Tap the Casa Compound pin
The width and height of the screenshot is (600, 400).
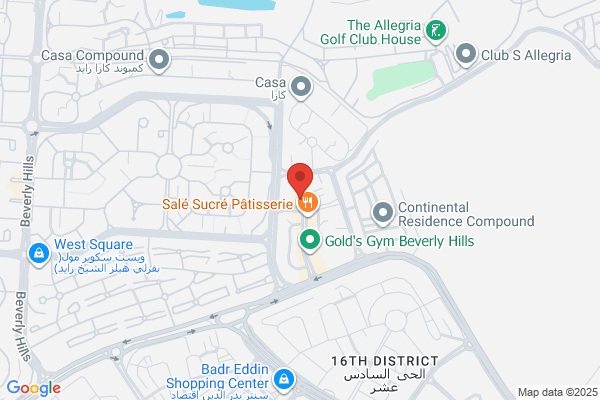point(159,60)
